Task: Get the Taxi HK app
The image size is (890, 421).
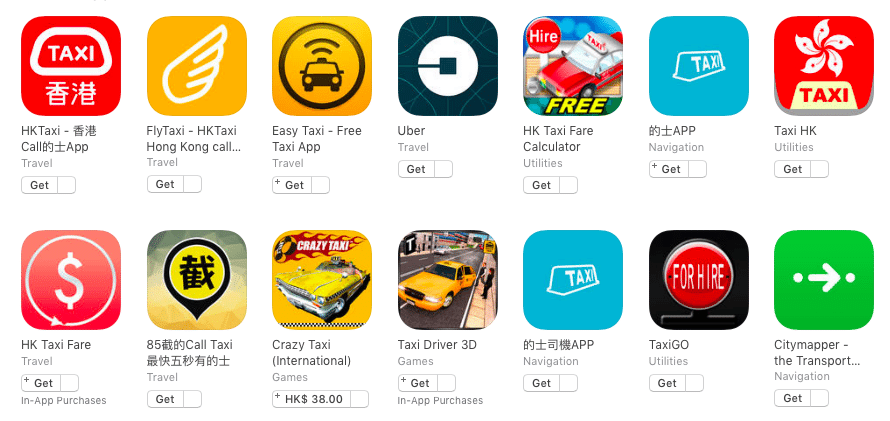Action: (x=792, y=169)
